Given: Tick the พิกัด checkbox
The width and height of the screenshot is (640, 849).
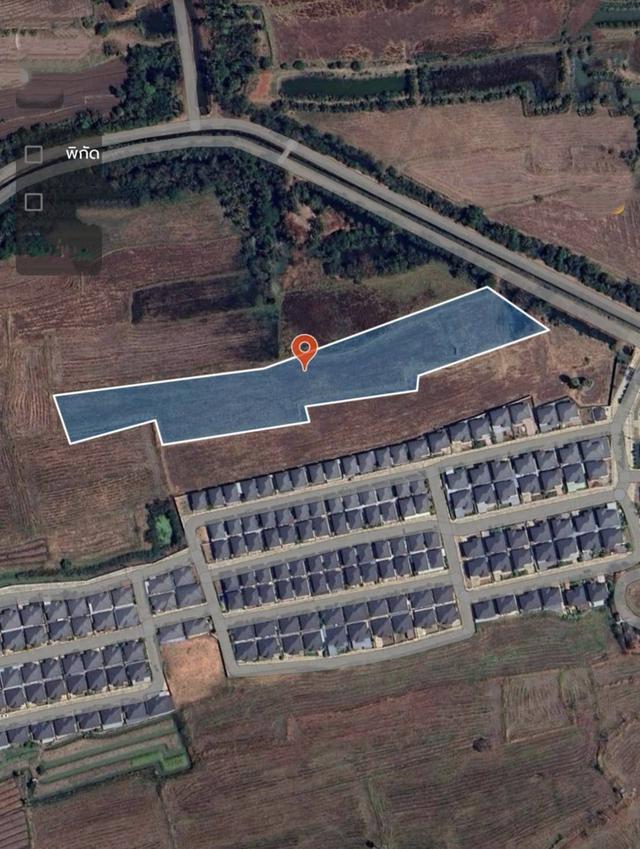Looking at the screenshot, I should 34,154.
